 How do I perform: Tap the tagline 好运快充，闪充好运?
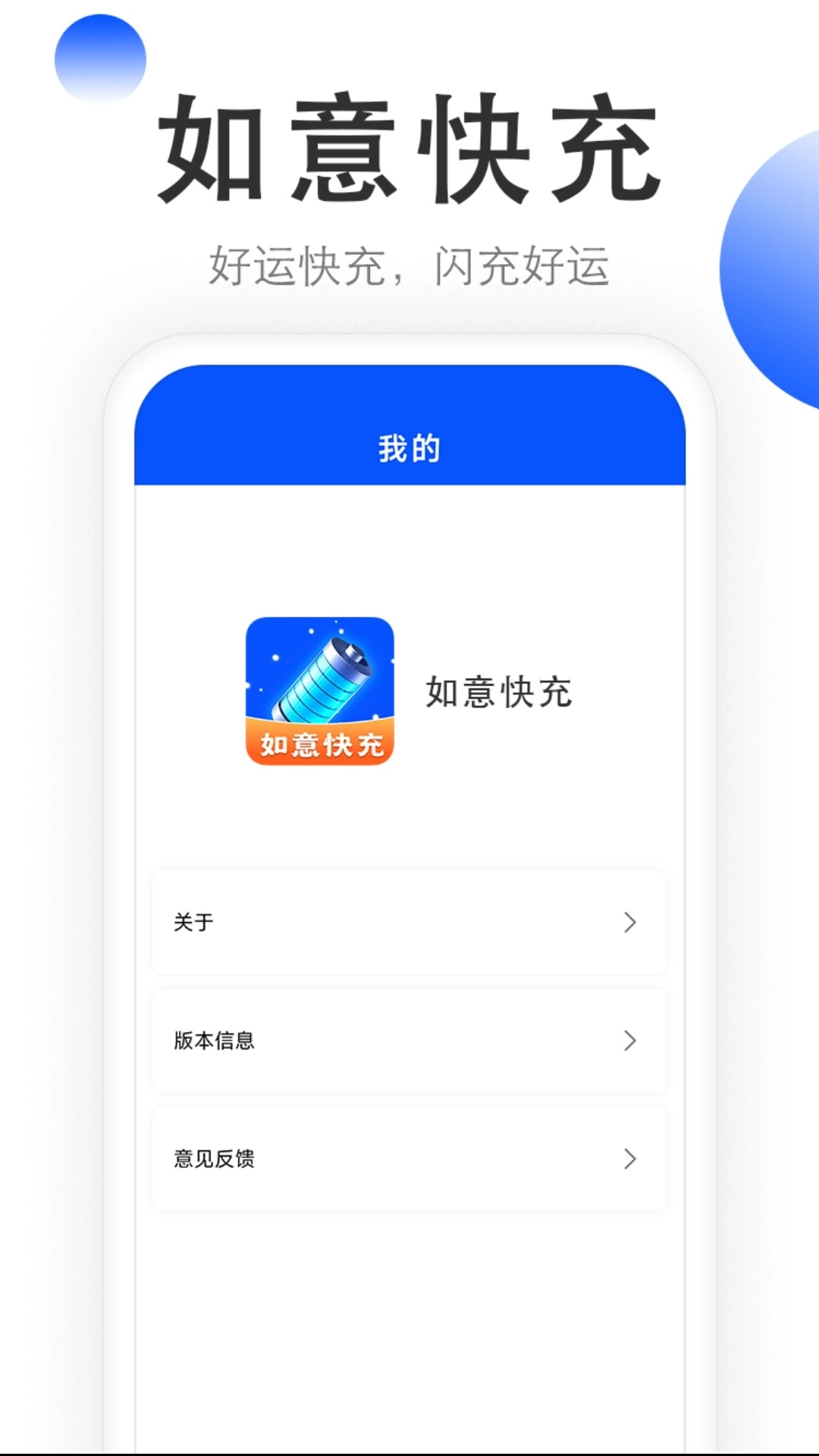click(x=409, y=263)
